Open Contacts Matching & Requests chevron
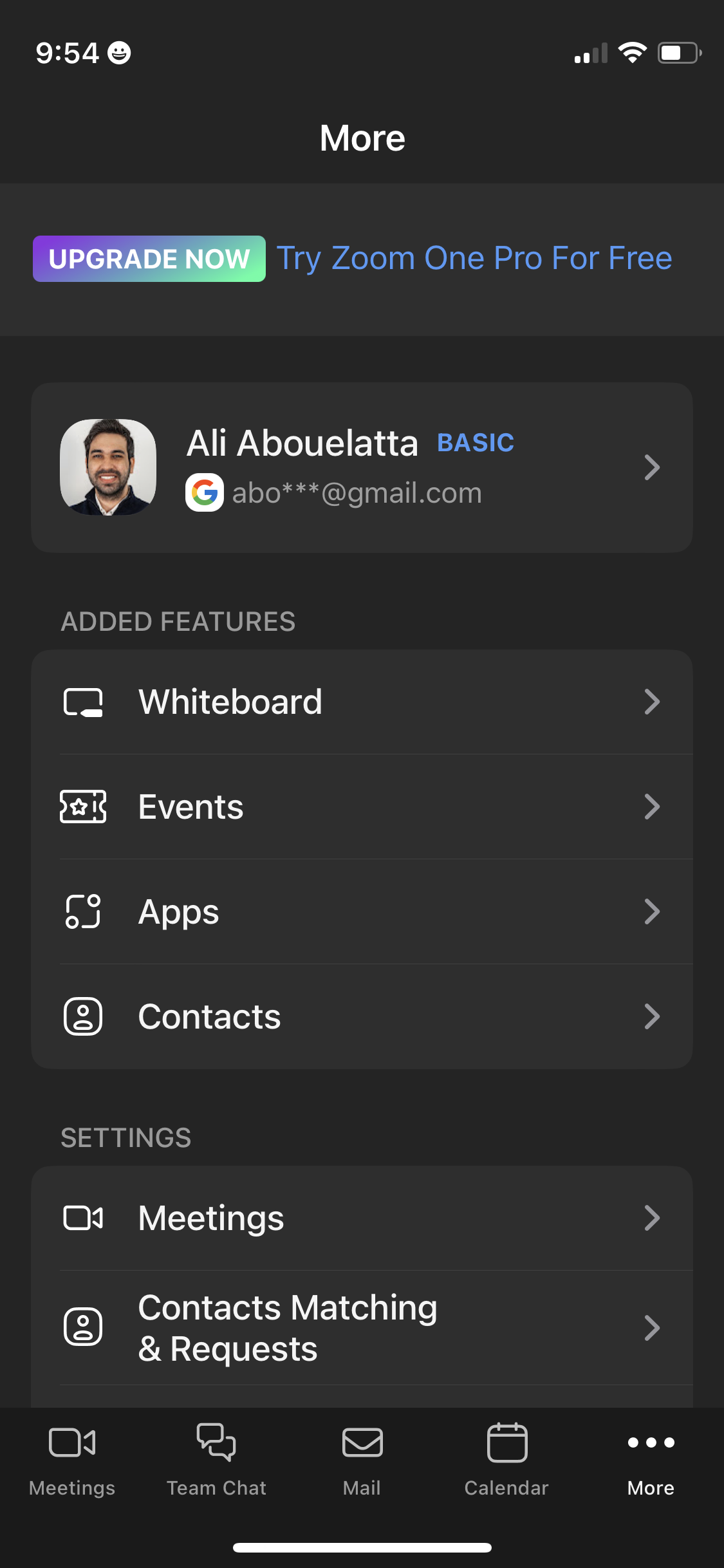The width and height of the screenshot is (724, 1568). click(x=653, y=1327)
